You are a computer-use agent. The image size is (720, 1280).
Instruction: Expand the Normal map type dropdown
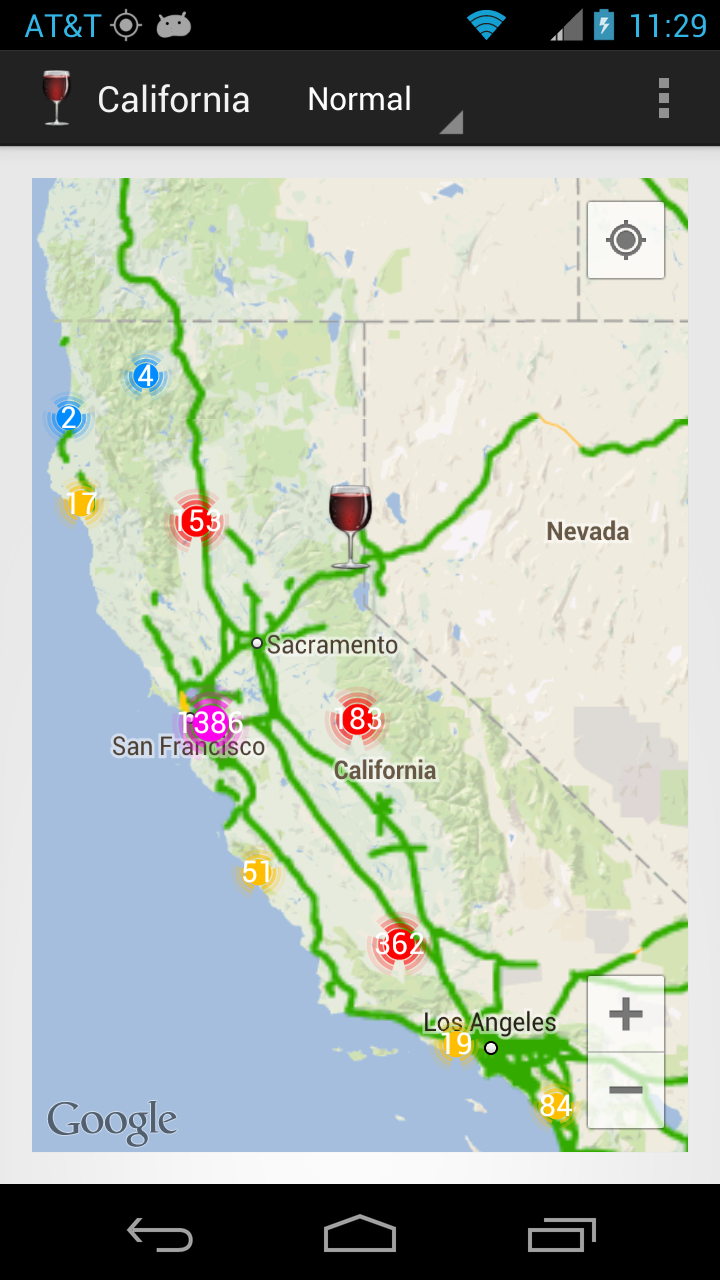383,100
